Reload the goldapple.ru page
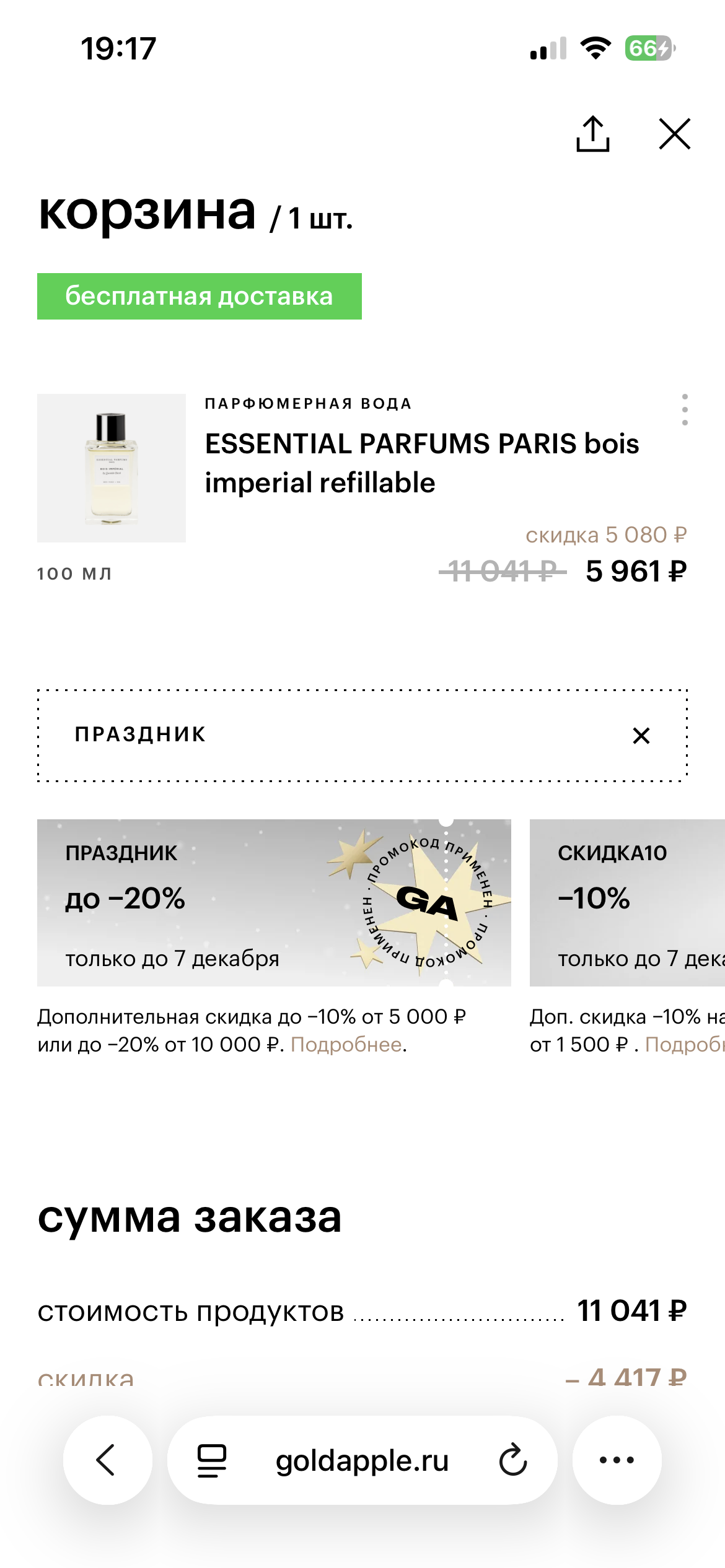725x1568 pixels. click(x=513, y=1460)
